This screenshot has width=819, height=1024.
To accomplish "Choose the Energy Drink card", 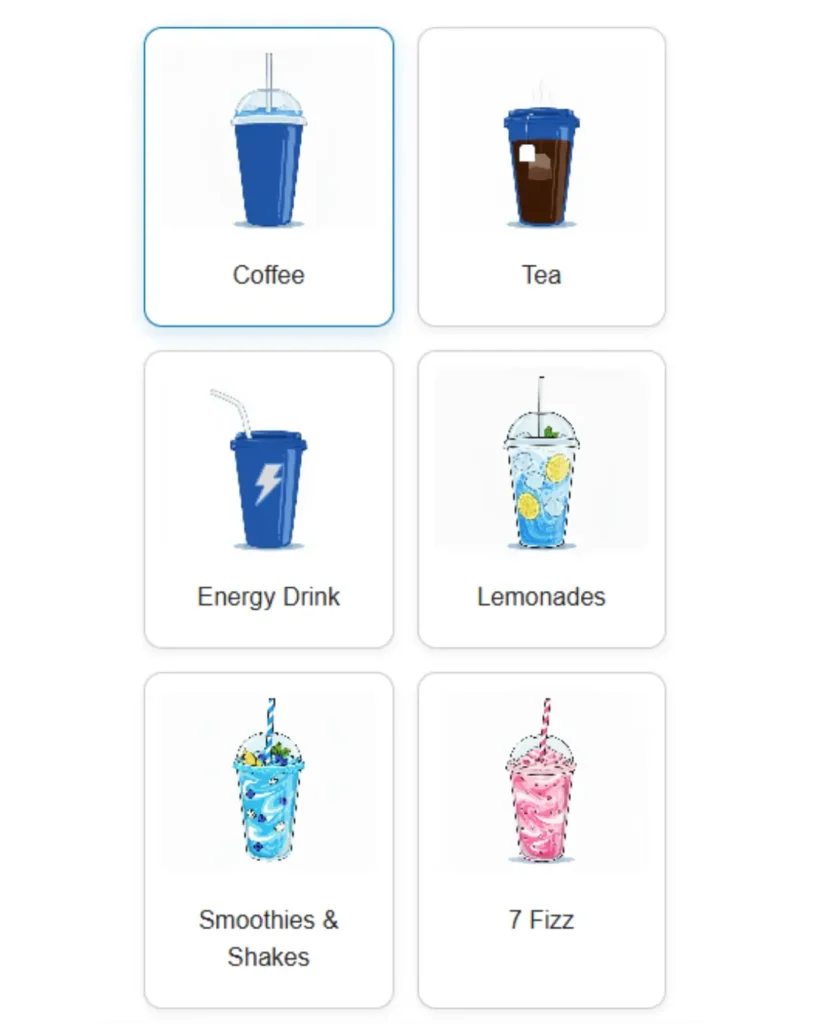I will pos(268,499).
